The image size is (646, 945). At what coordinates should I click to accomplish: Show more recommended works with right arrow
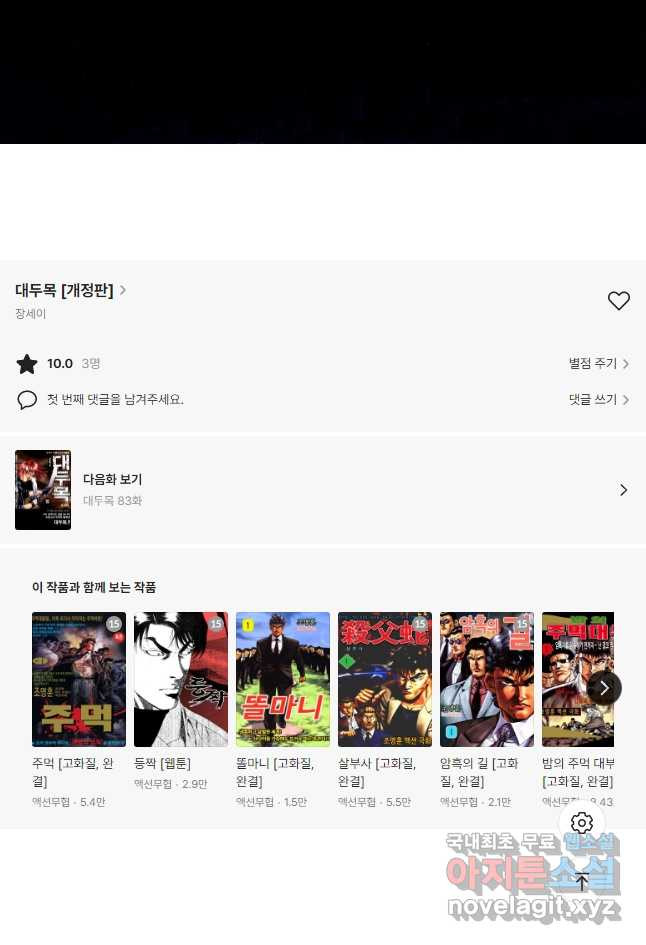(604, 687)
